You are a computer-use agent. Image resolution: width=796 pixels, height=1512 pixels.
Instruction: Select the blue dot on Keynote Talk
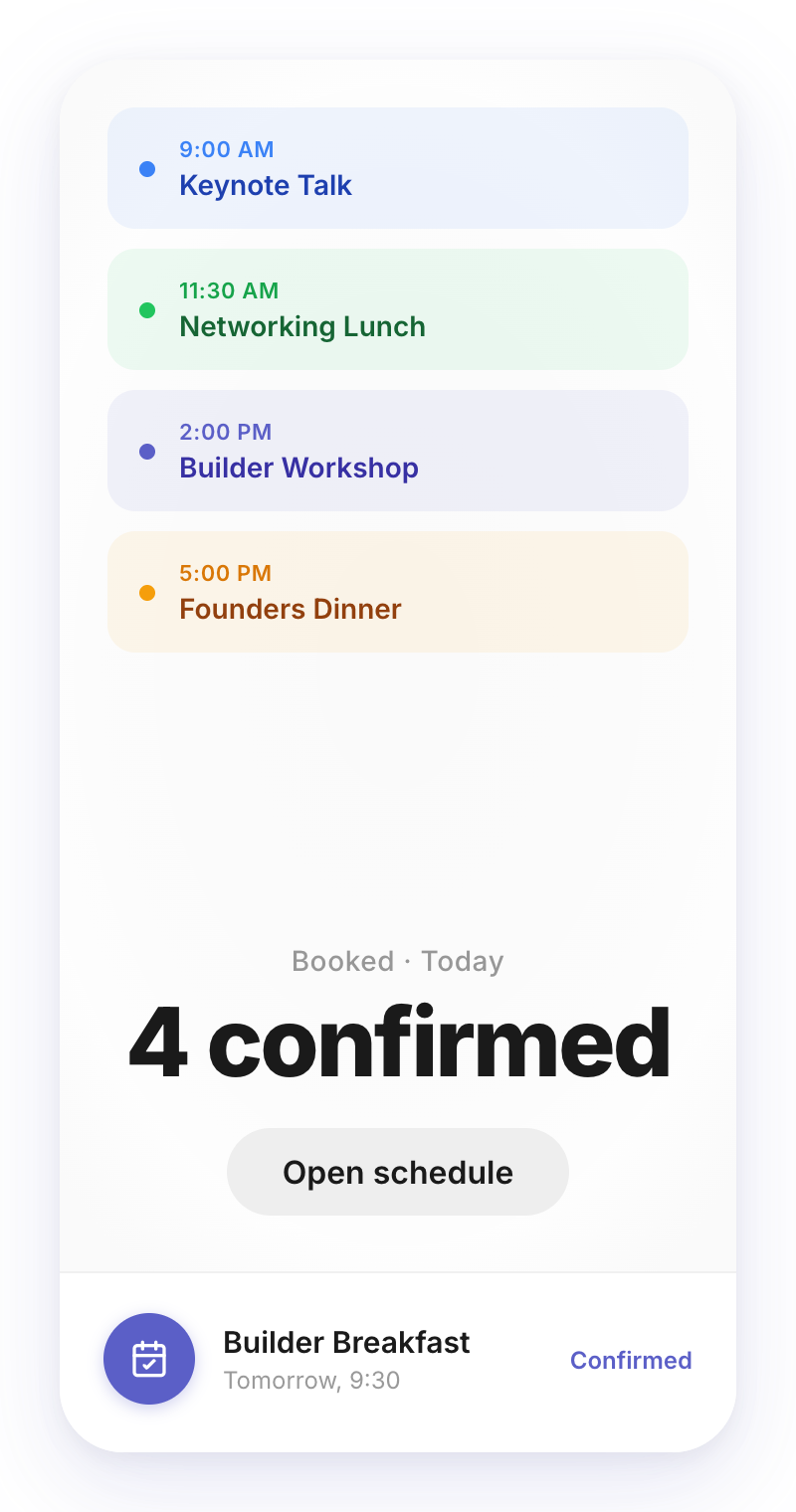coord(147,169)
